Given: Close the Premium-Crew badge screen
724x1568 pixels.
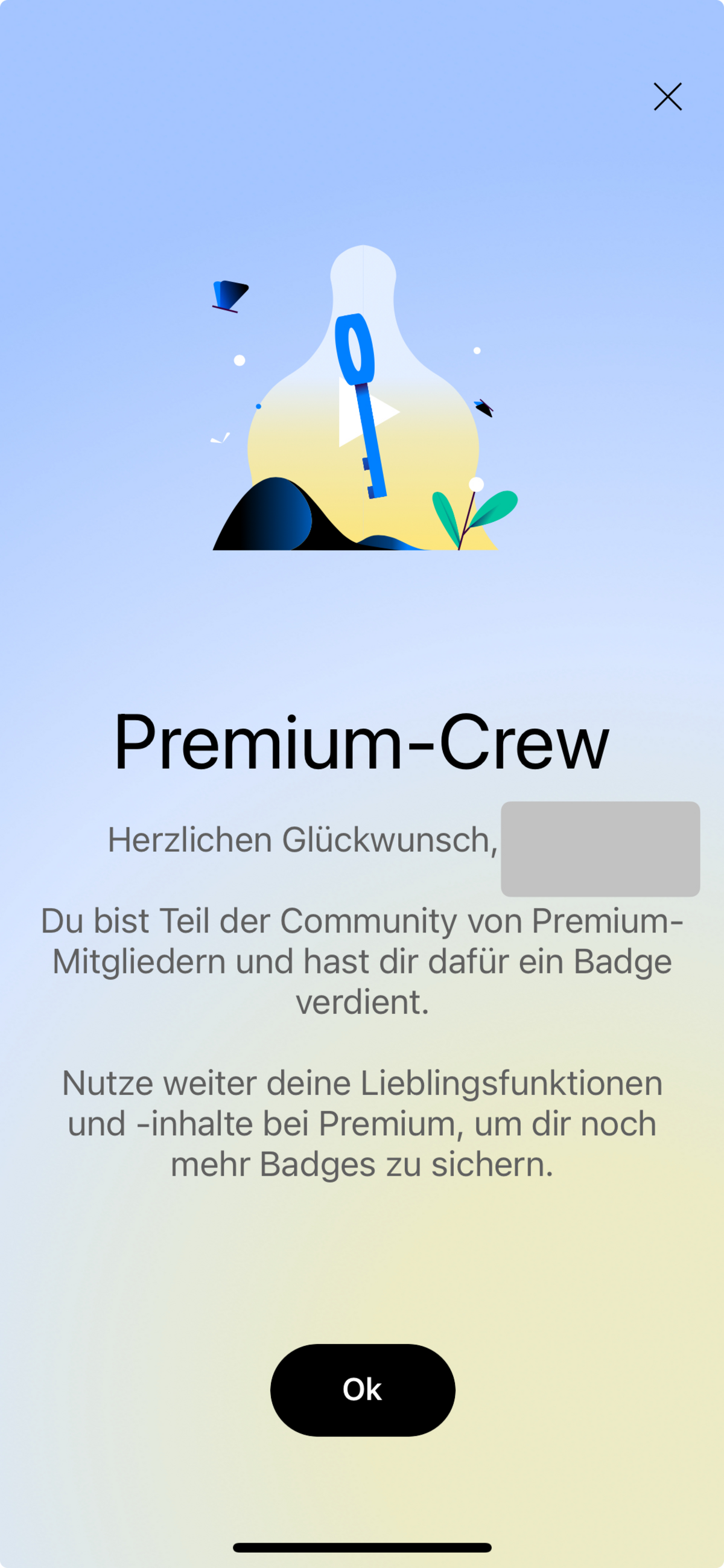Looking at the screenshot, I should click(x=667, y=97).
